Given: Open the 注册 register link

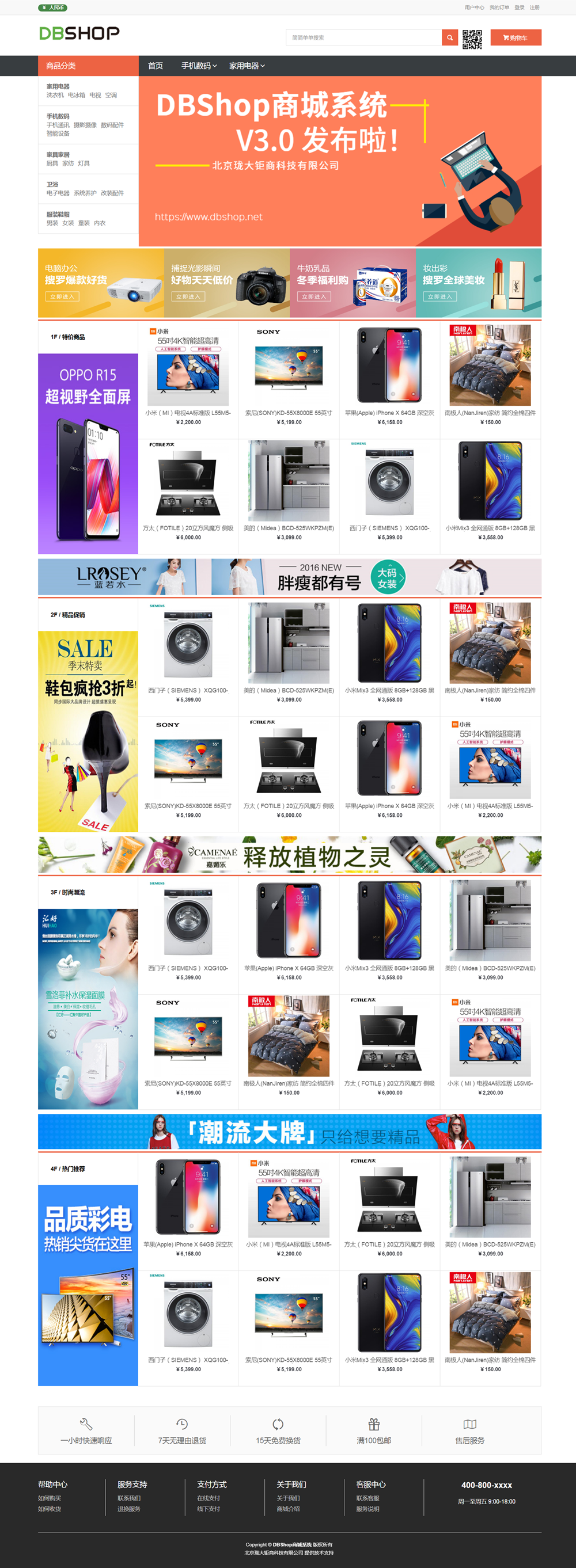Looking at the screenshot, I should pos(534,8).
